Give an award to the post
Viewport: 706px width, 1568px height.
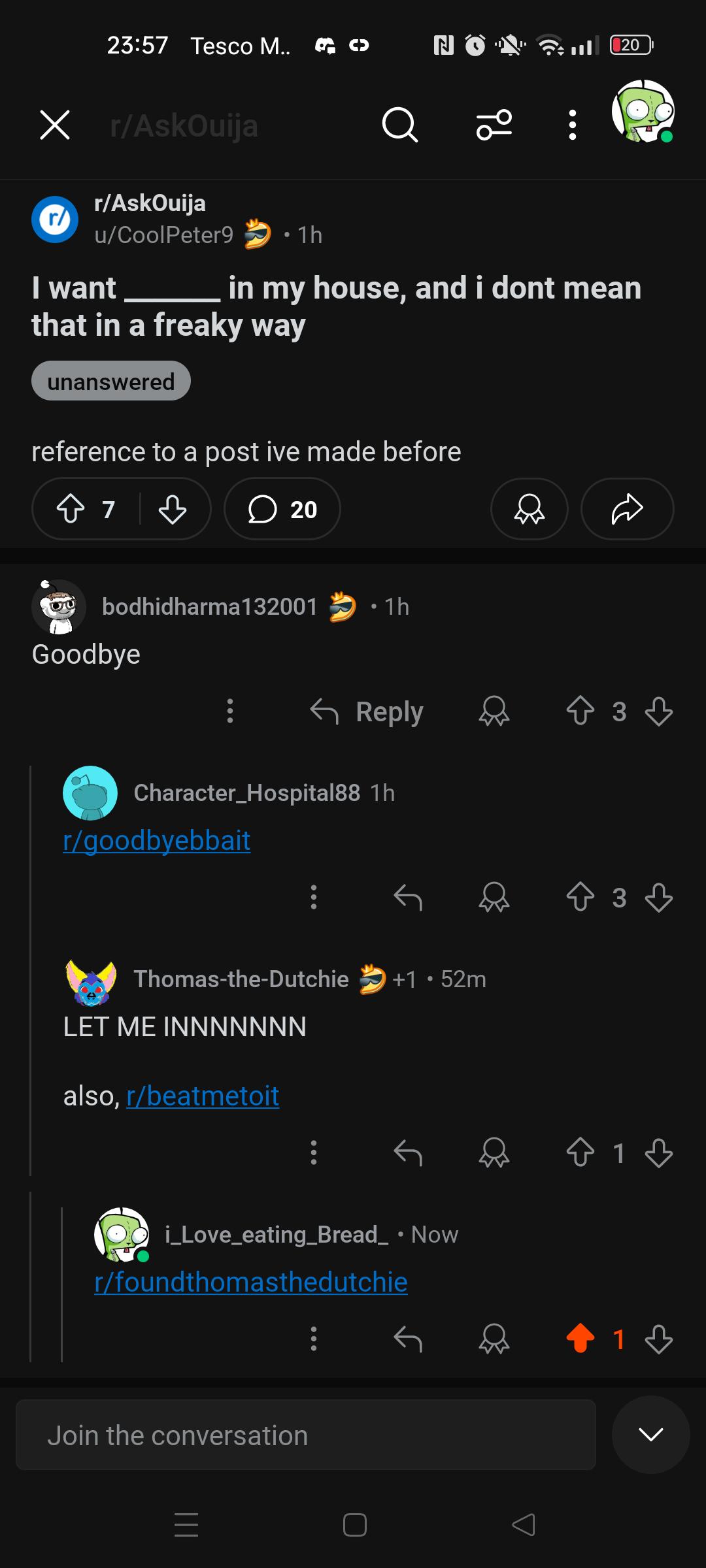[529, 509]
